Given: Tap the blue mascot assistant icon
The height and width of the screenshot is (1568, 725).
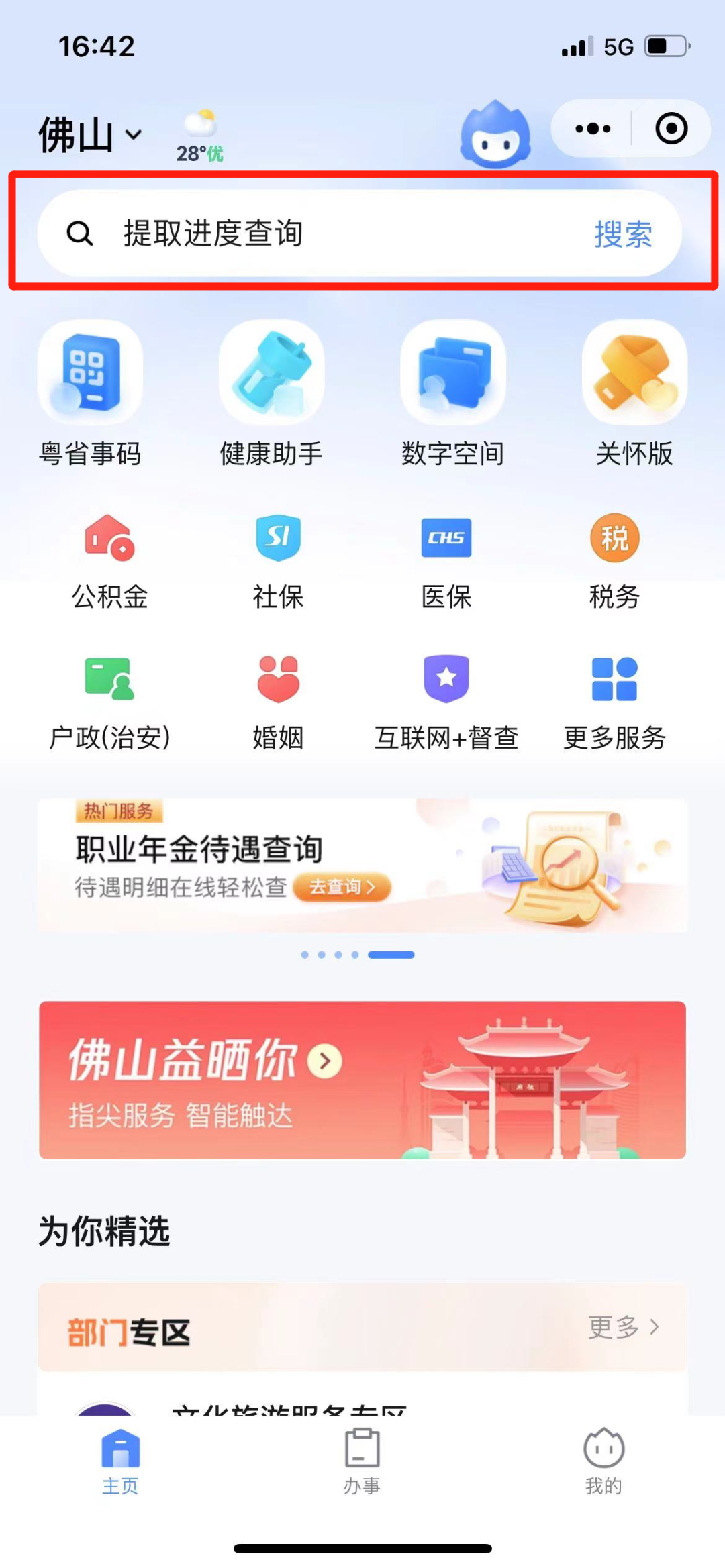Looking at the screenshot, I should click(495, 134).
